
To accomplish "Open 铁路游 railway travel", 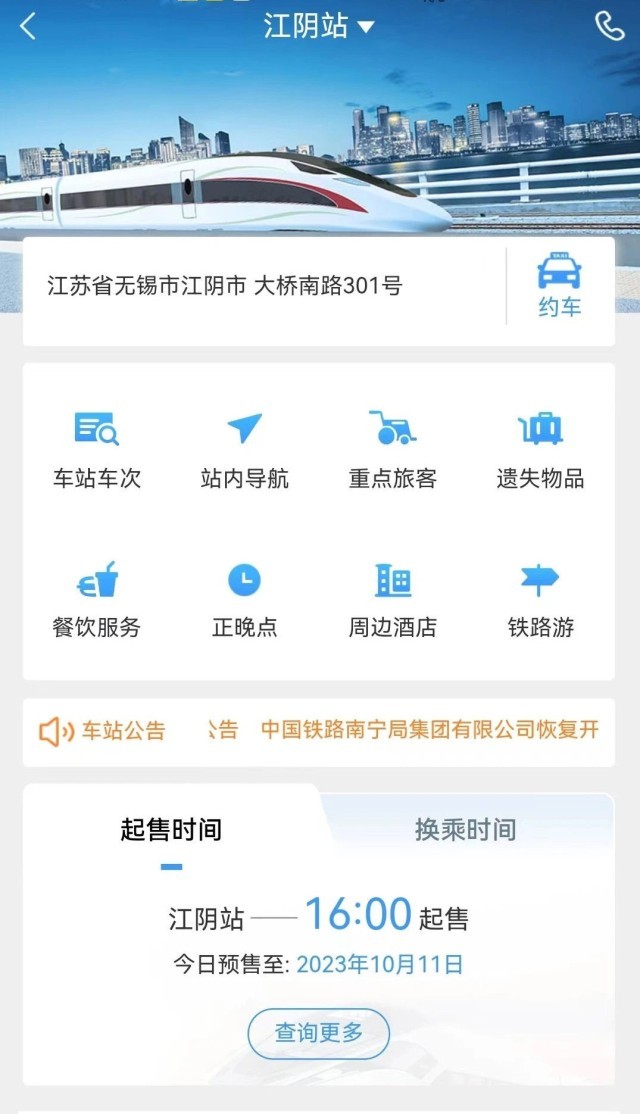I will tap(540, 598).
